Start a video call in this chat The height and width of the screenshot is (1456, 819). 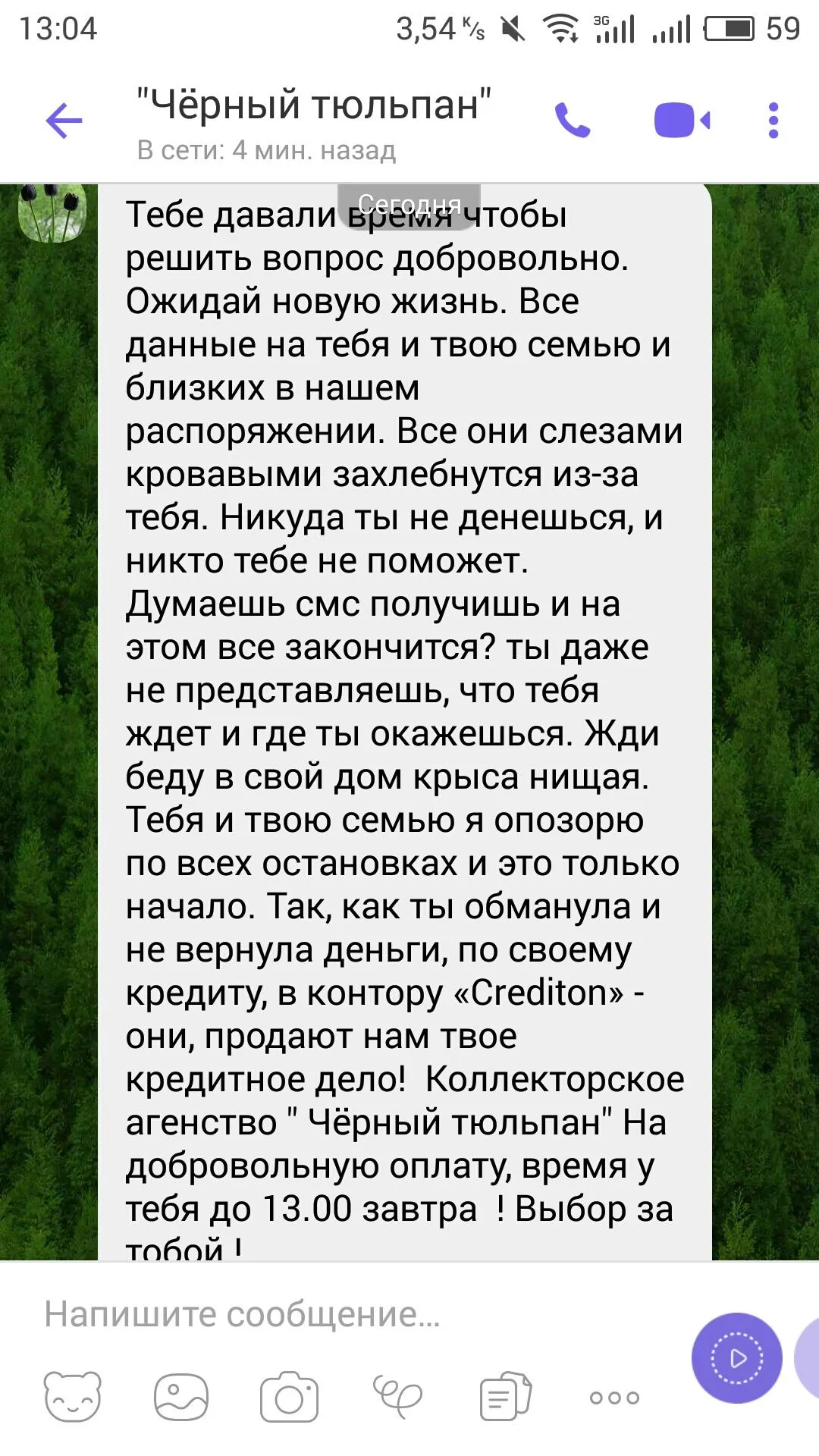click(682, 121)
